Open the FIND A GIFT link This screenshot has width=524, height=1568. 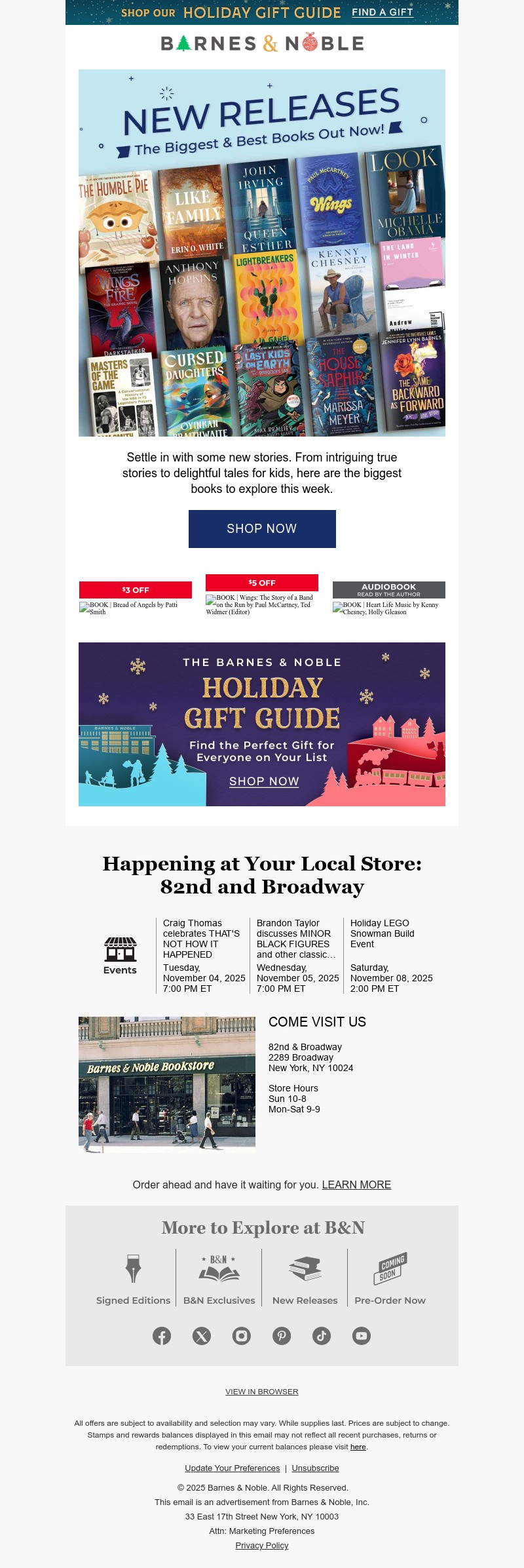coord(382,12)
